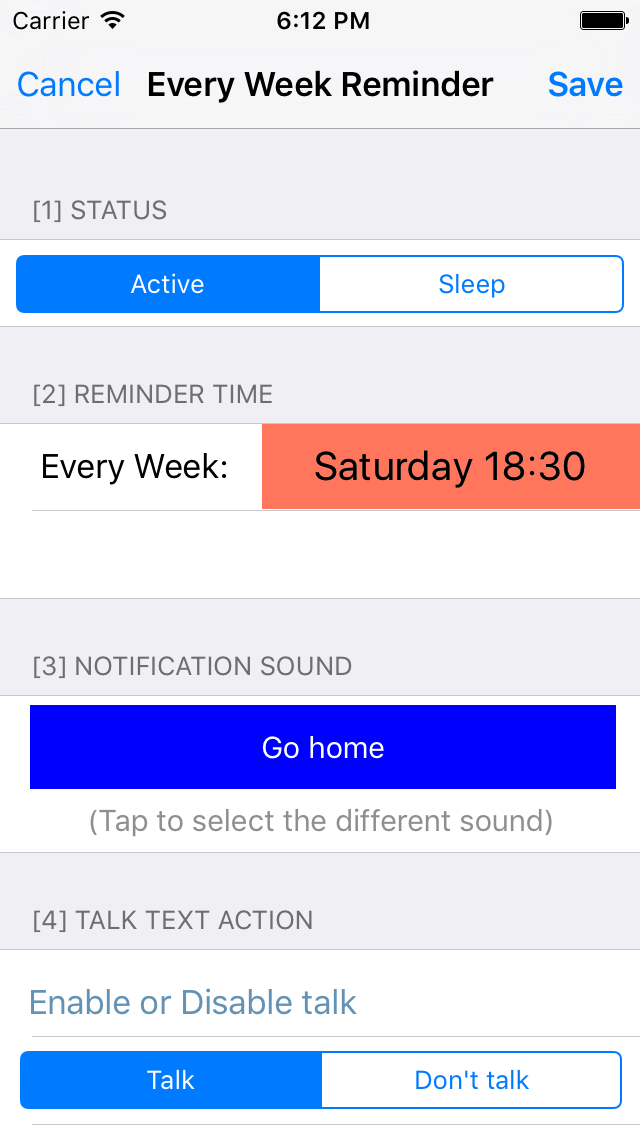Save the Every Week Reminder
Screen dimensions: 640x1136
click(x=585, y=85)
